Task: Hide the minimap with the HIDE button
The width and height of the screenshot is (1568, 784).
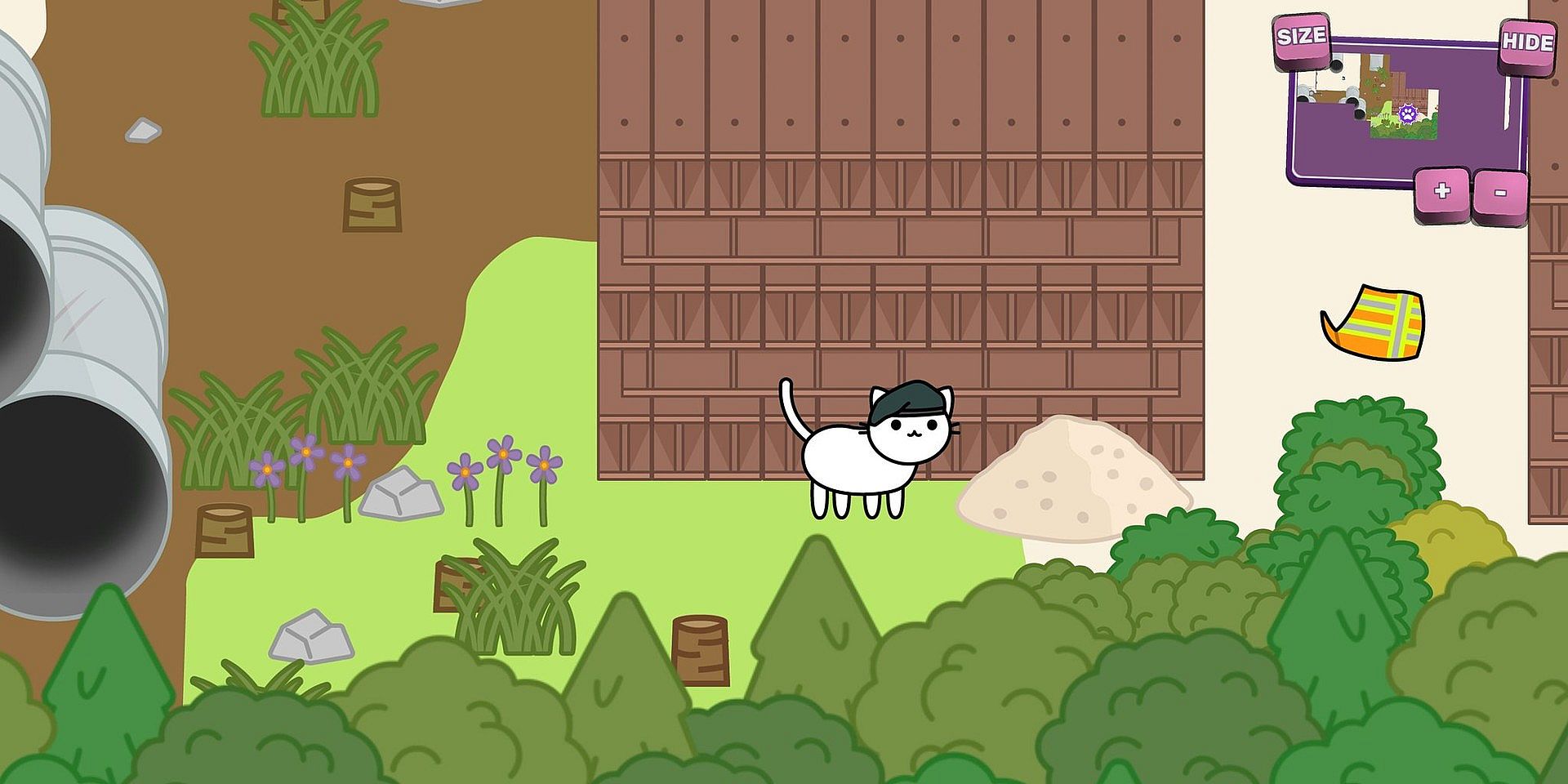Action: [1526, 43]
